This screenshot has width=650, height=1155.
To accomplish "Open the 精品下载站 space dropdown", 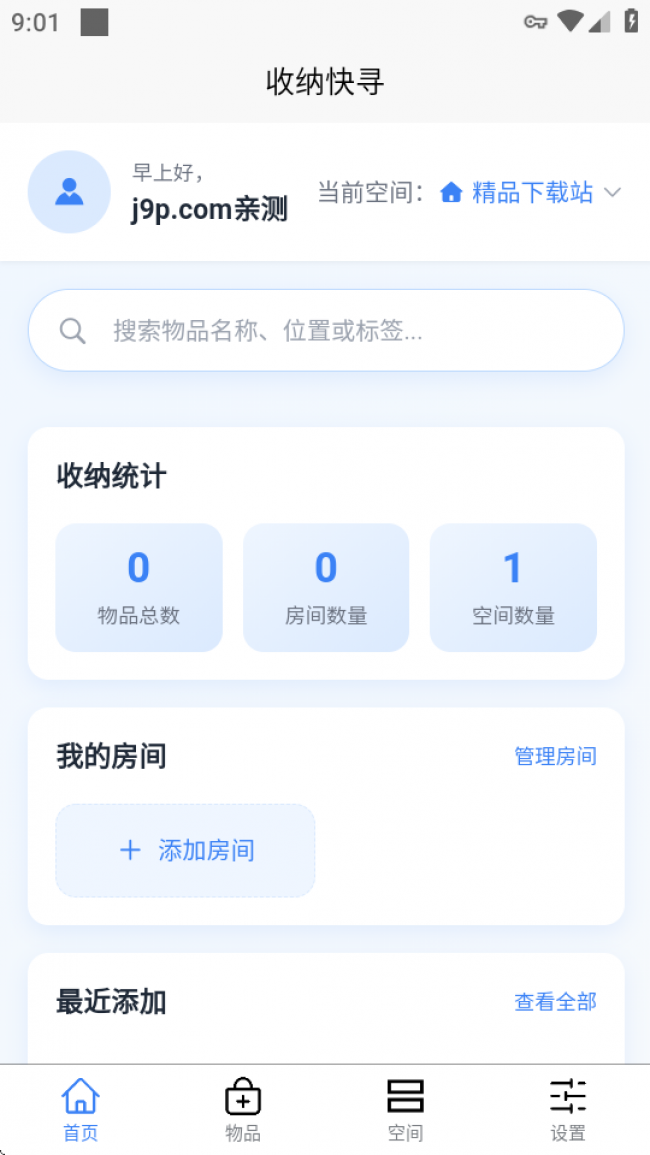I will [x=531, y=193].
